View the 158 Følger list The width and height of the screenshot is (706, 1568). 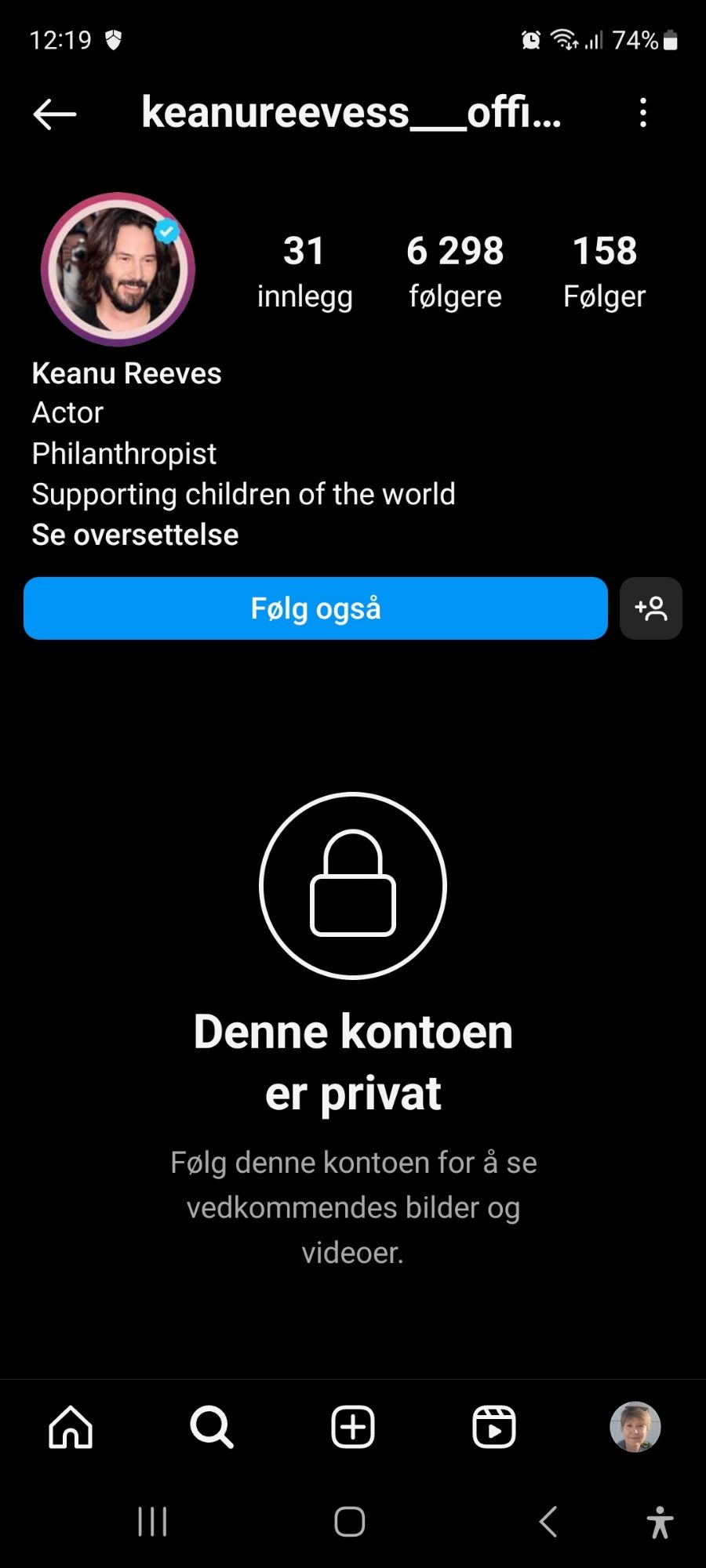[x=604, y=271]
